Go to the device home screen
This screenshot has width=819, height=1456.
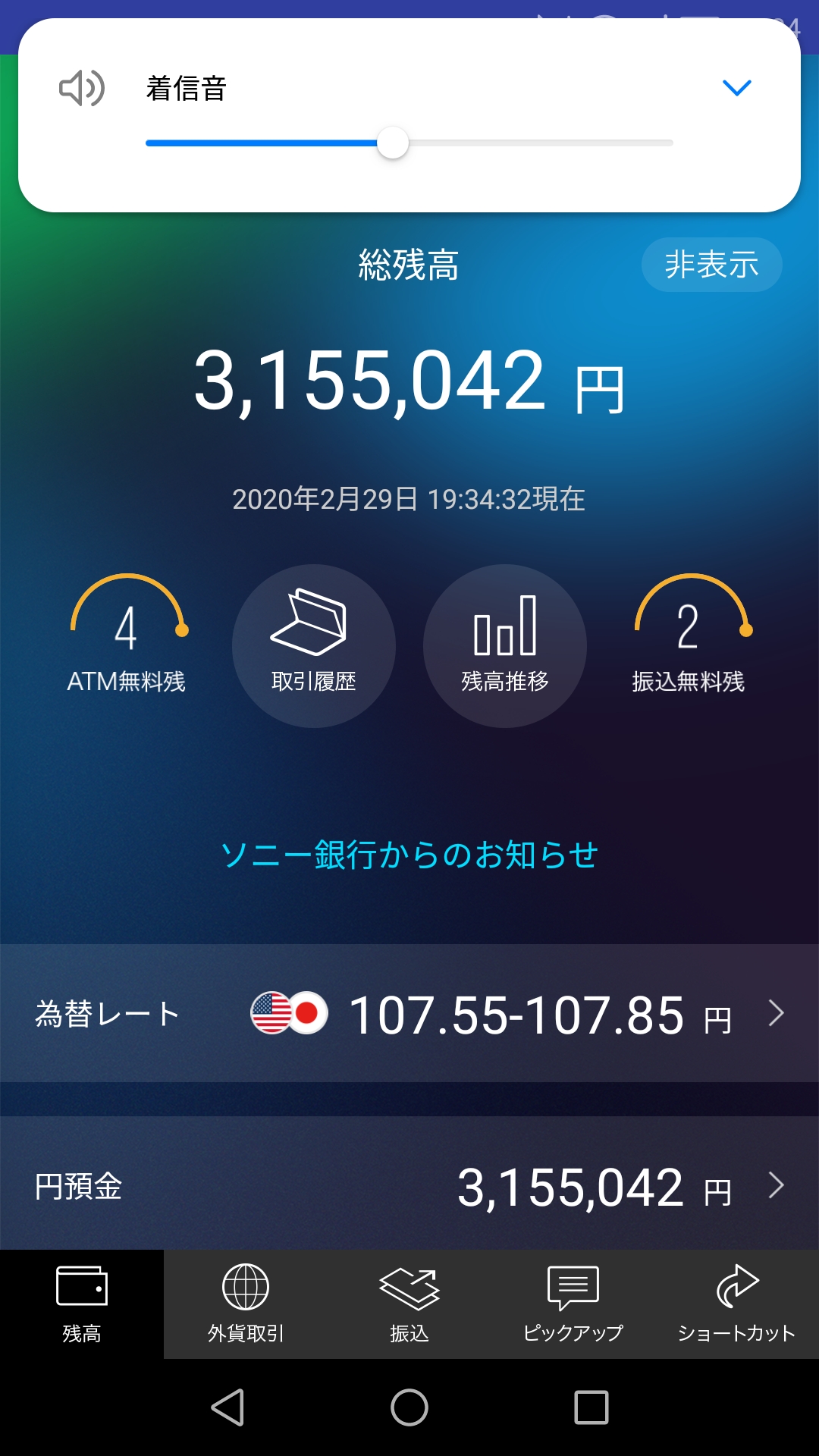coord(409,1407)
